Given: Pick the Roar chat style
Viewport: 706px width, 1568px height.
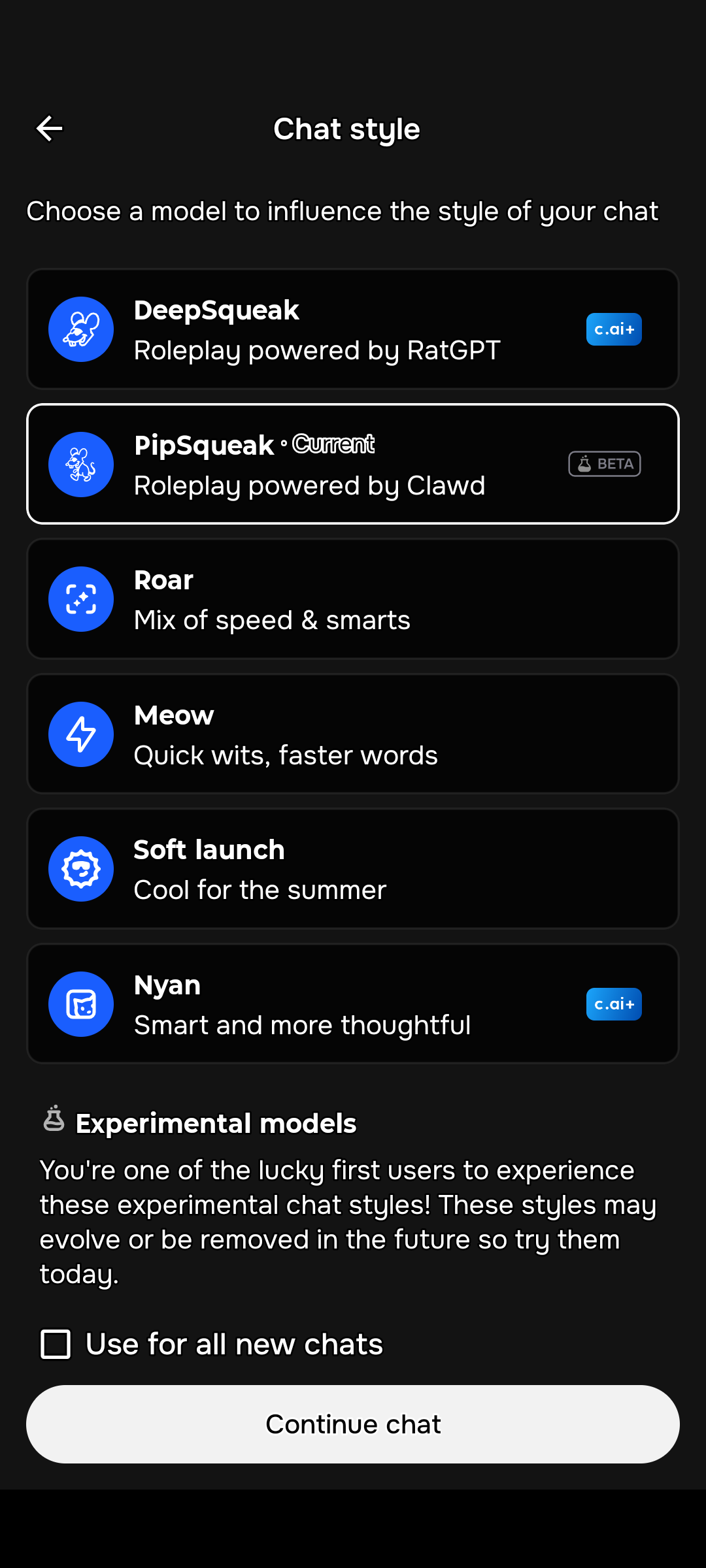Looking at the screenshot, I should pyautogui.click(x=353, y=599).
